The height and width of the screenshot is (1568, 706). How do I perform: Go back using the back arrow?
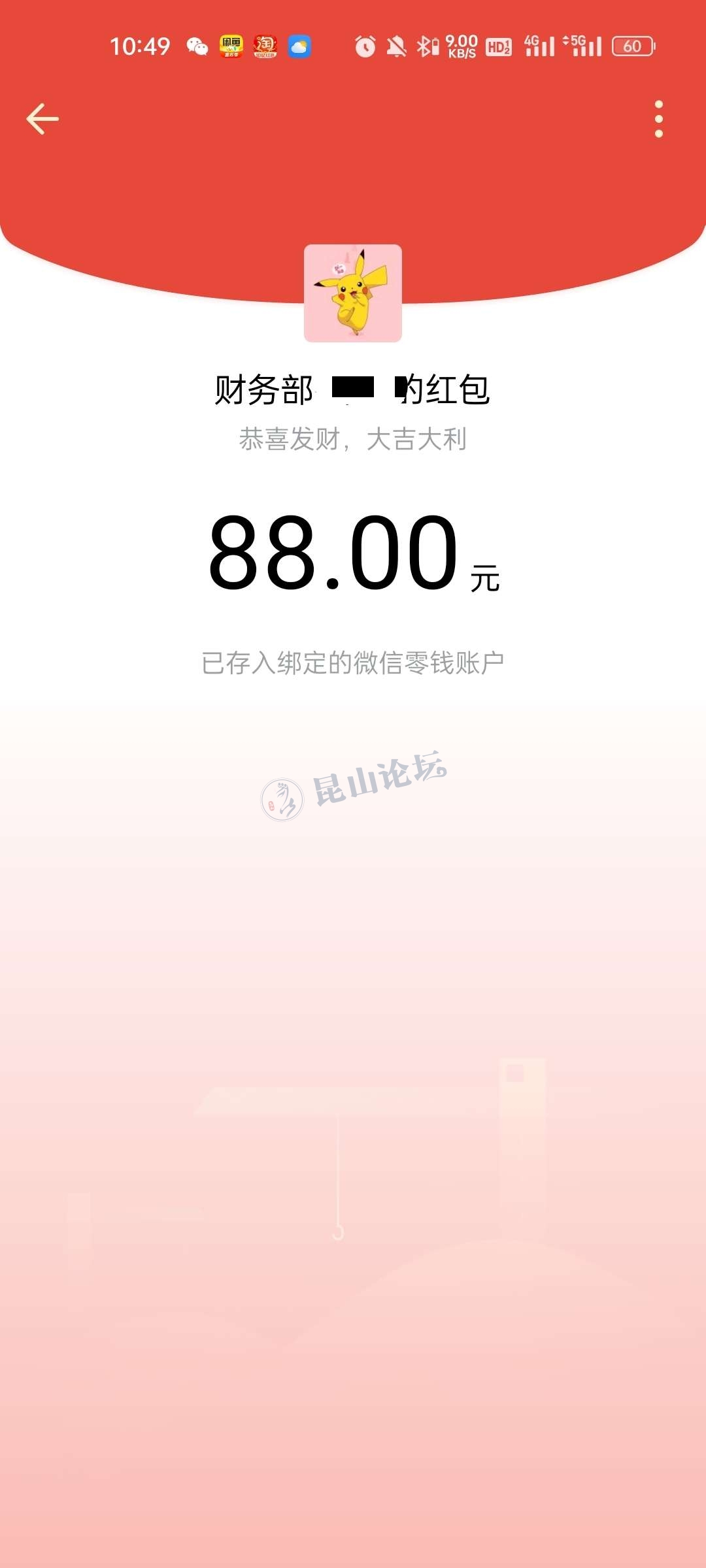tap(42, 119)
